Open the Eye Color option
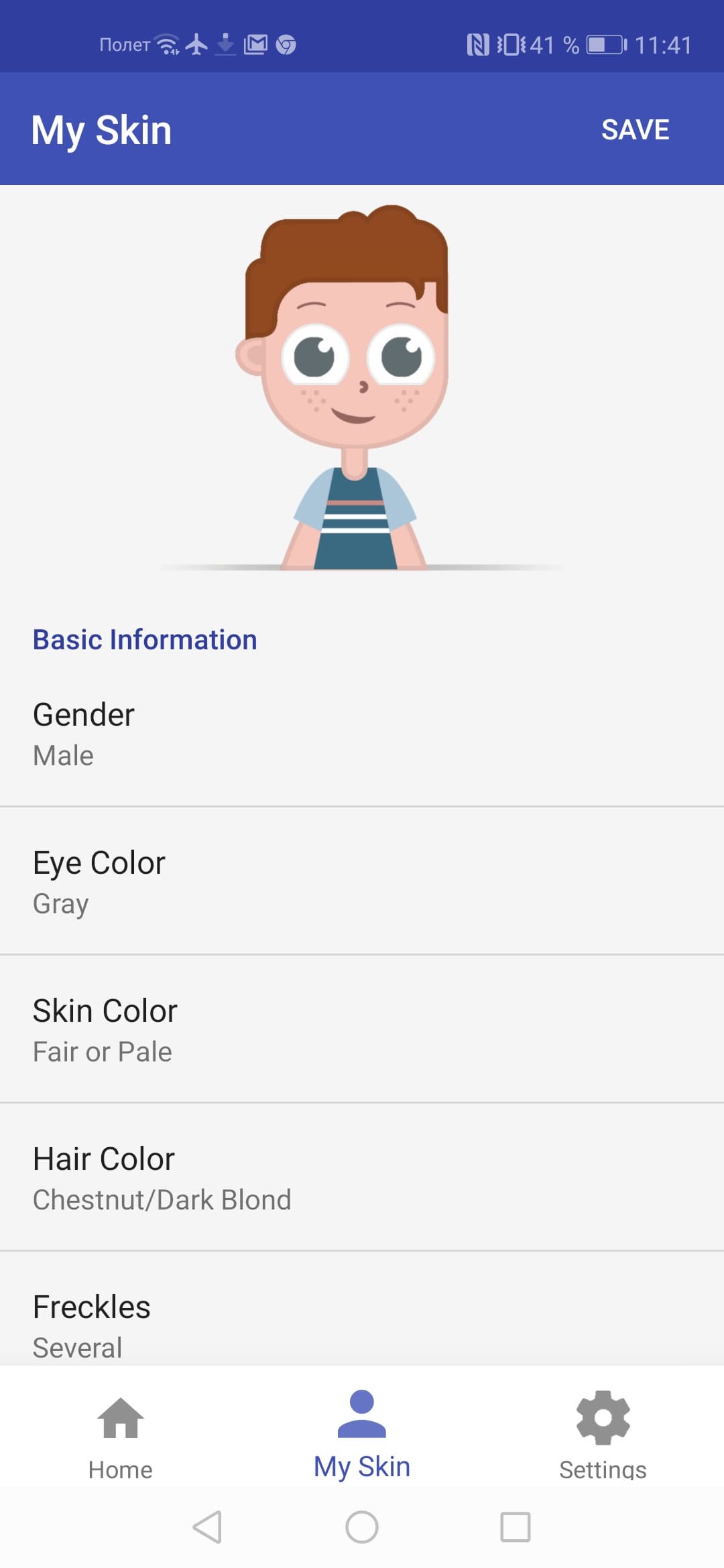 tap(362, 882)
